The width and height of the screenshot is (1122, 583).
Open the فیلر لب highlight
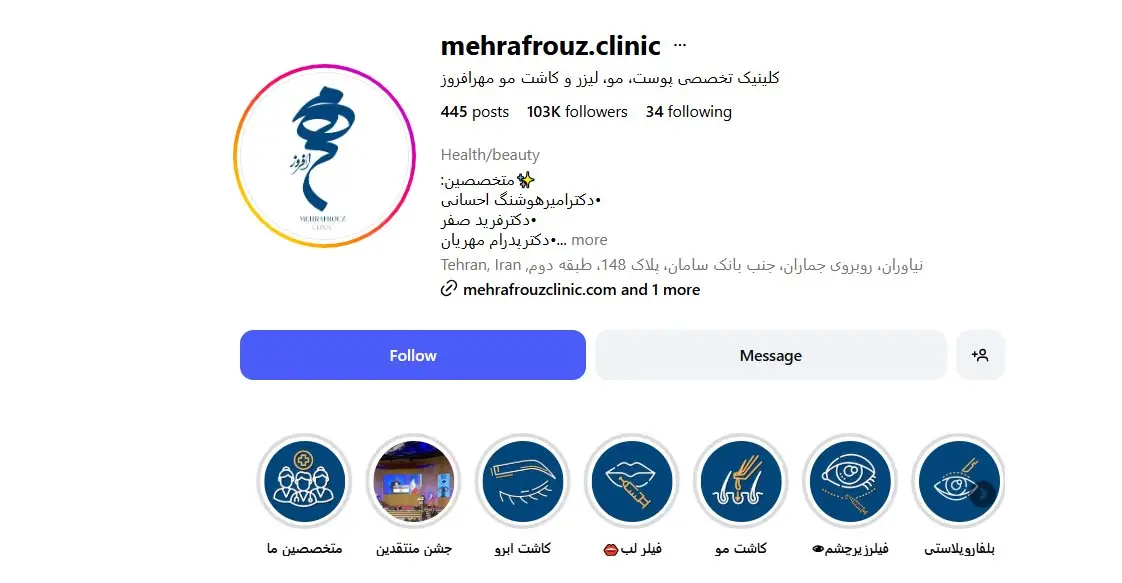631,481
